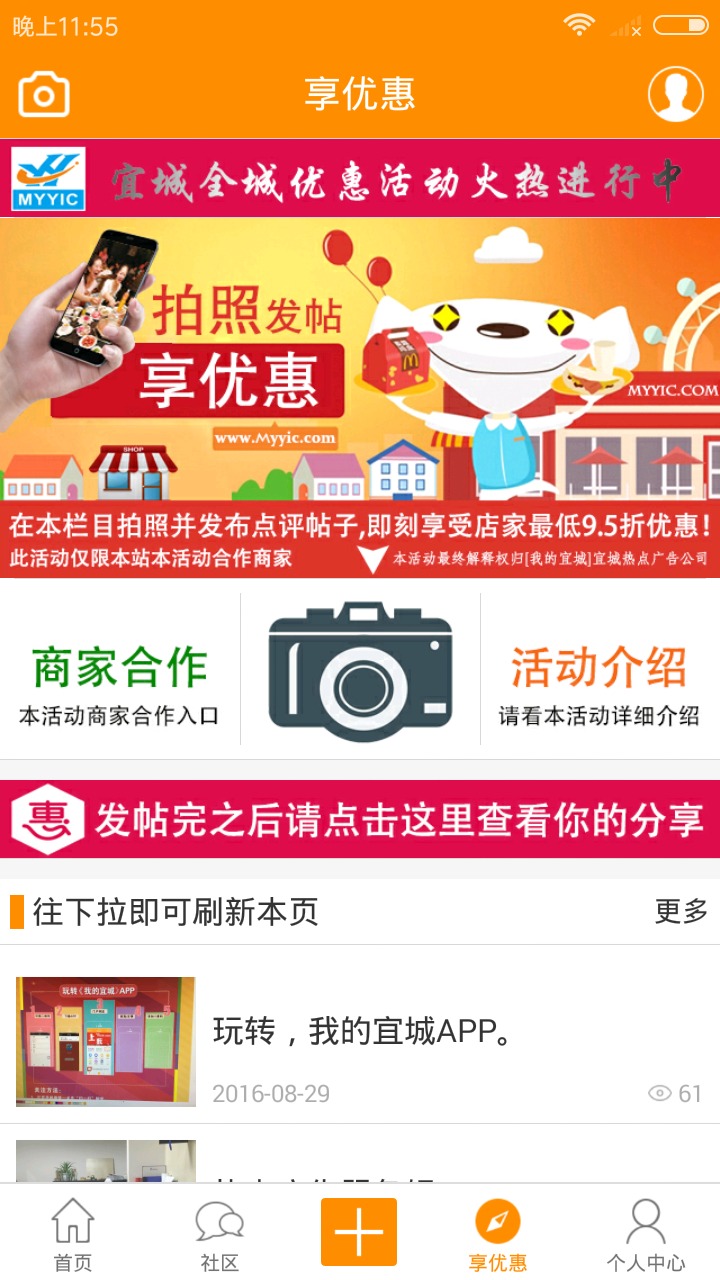Tap the 发帖完之后请点击这里查看你的分享 banner

(360, 819)
